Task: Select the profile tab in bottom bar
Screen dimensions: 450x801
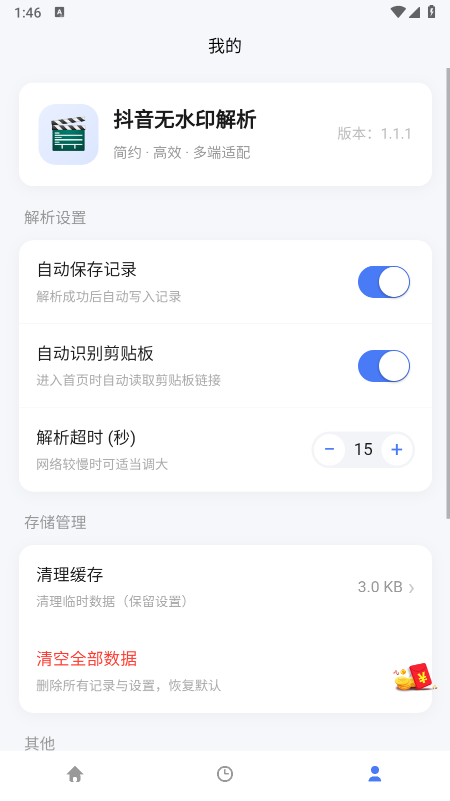Action: point(375,774)
